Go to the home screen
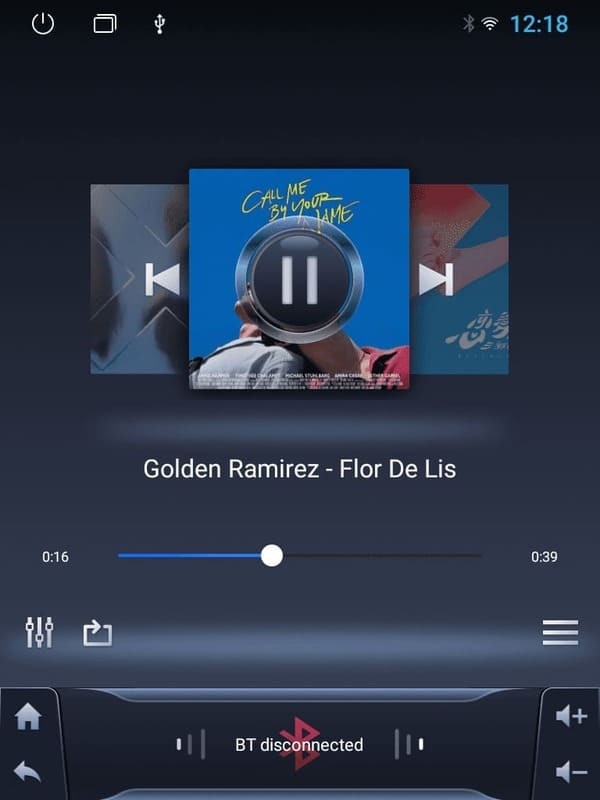The width and height of the screenshot is (600, 800). 28,717
